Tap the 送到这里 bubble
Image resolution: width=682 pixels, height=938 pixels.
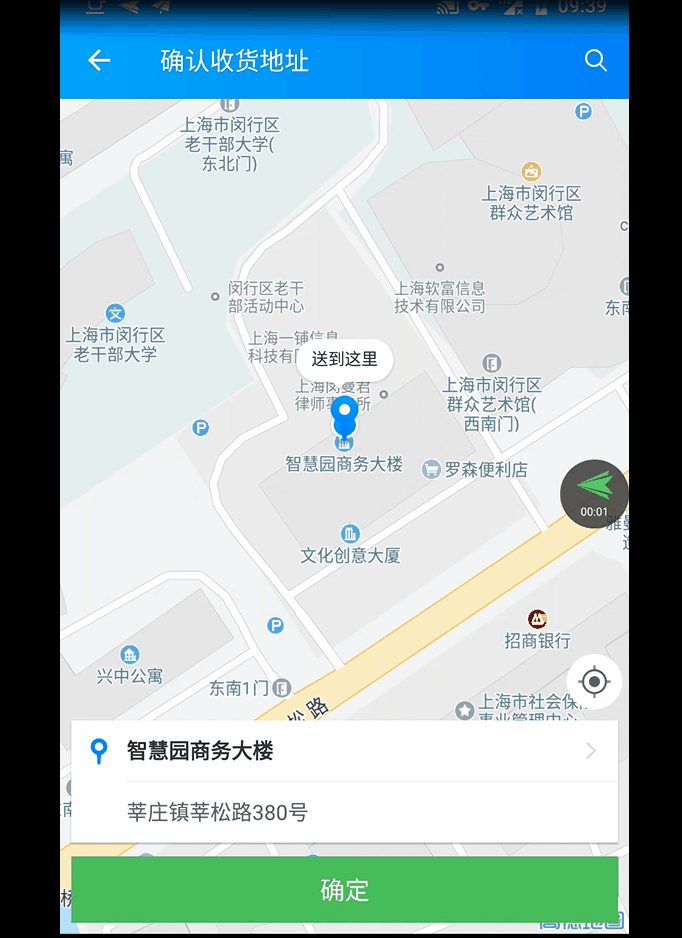(345, 359)
